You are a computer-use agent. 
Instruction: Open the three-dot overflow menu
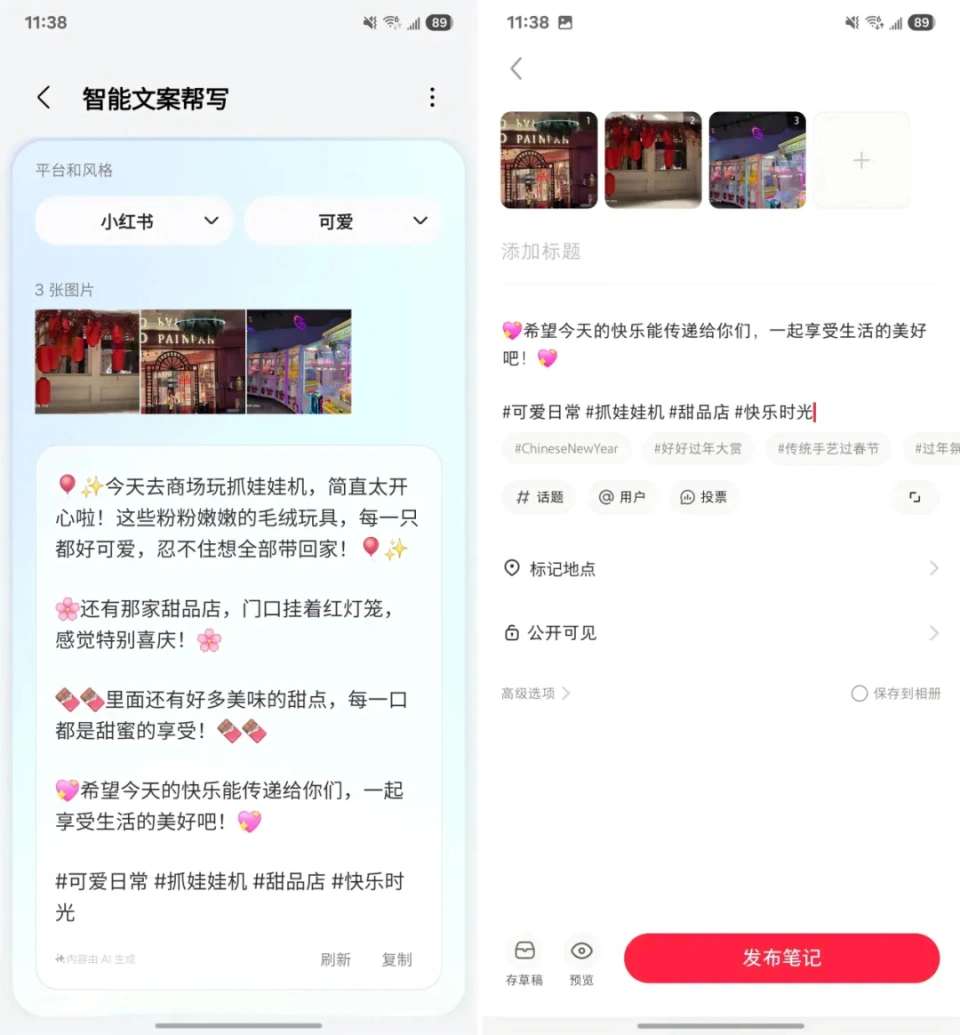(x=432, y=97)
